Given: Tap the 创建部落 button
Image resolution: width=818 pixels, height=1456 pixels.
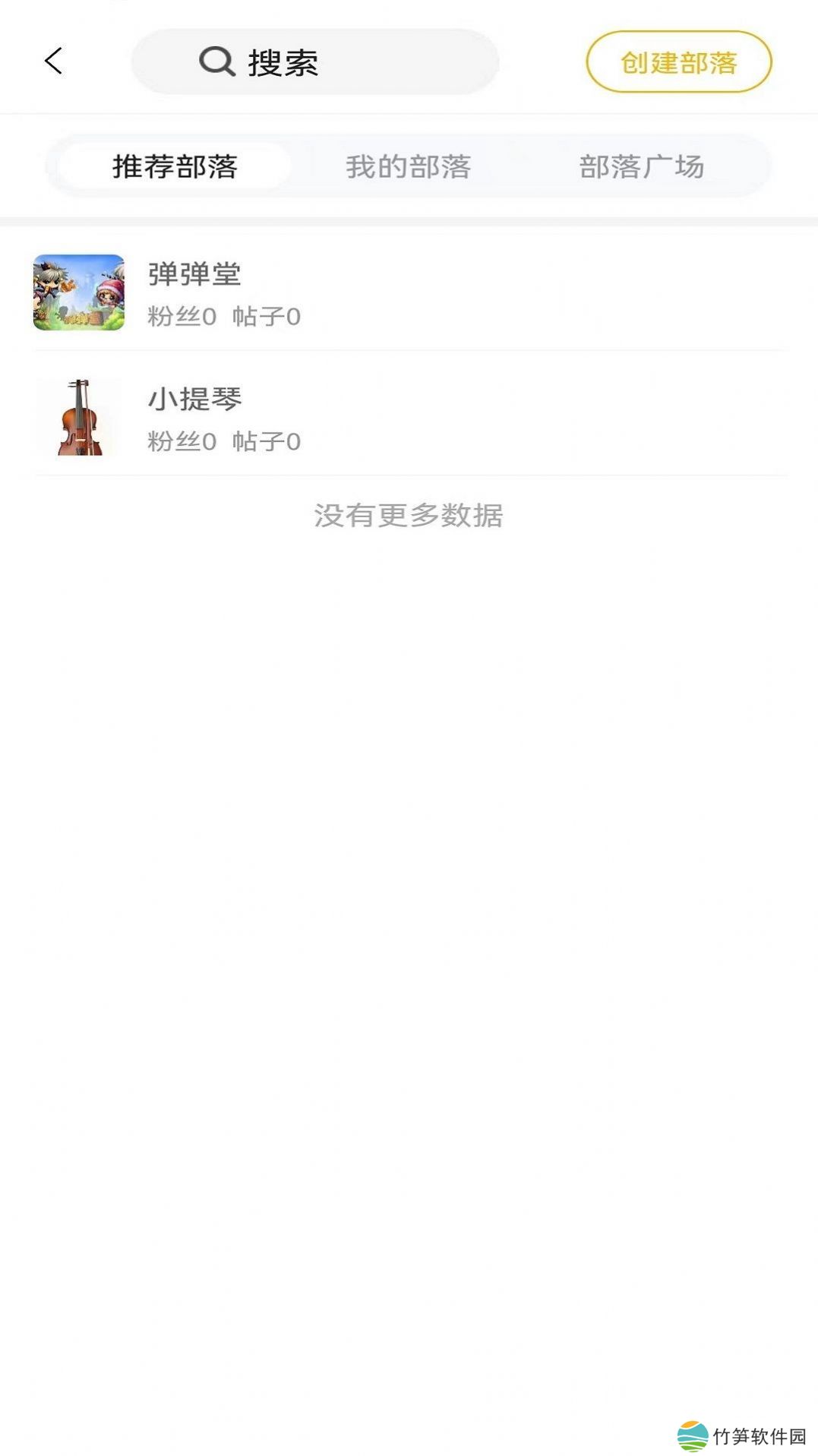Looking at the screenshot, I should click(678, 62).
